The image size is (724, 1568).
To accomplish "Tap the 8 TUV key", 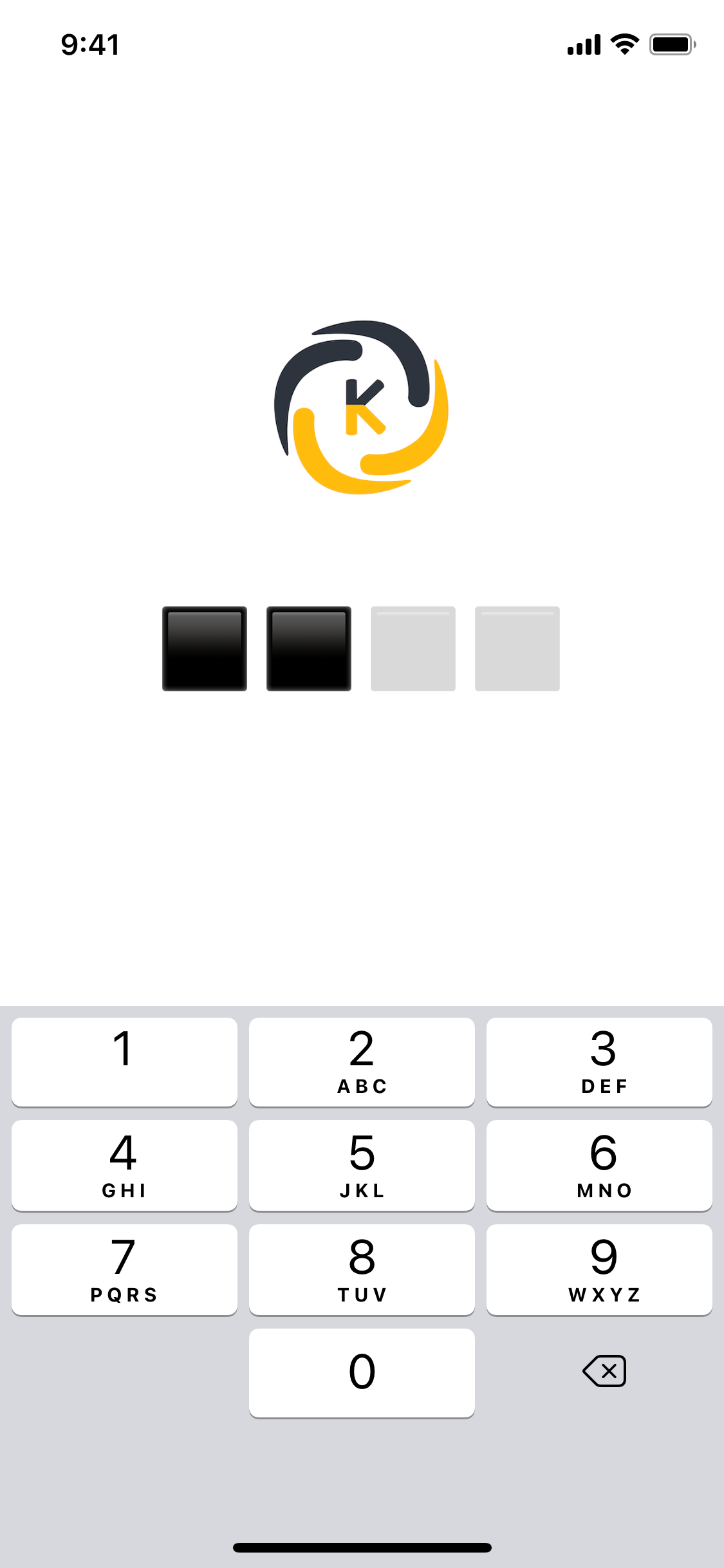I will click(x=362, y=1269).
